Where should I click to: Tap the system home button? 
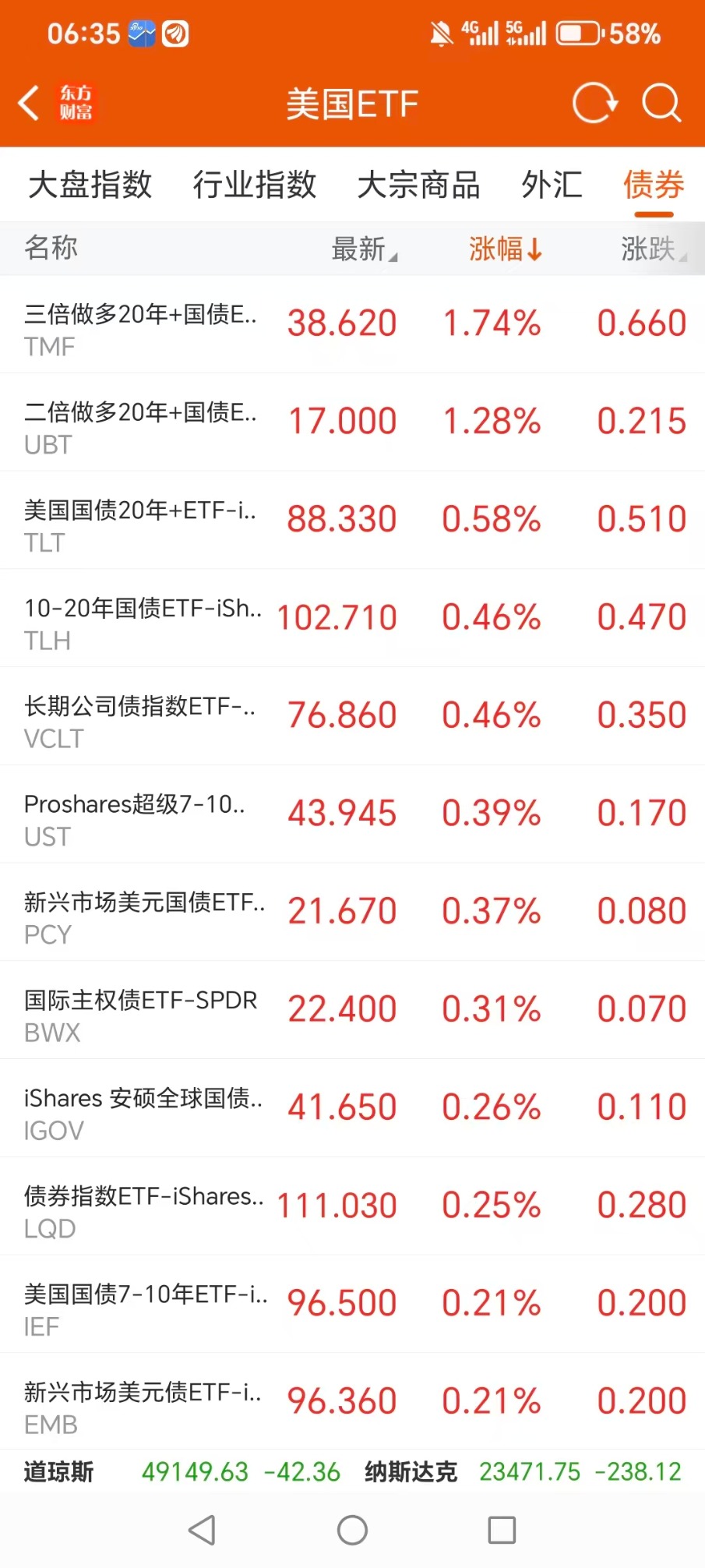pos(352,1530)
